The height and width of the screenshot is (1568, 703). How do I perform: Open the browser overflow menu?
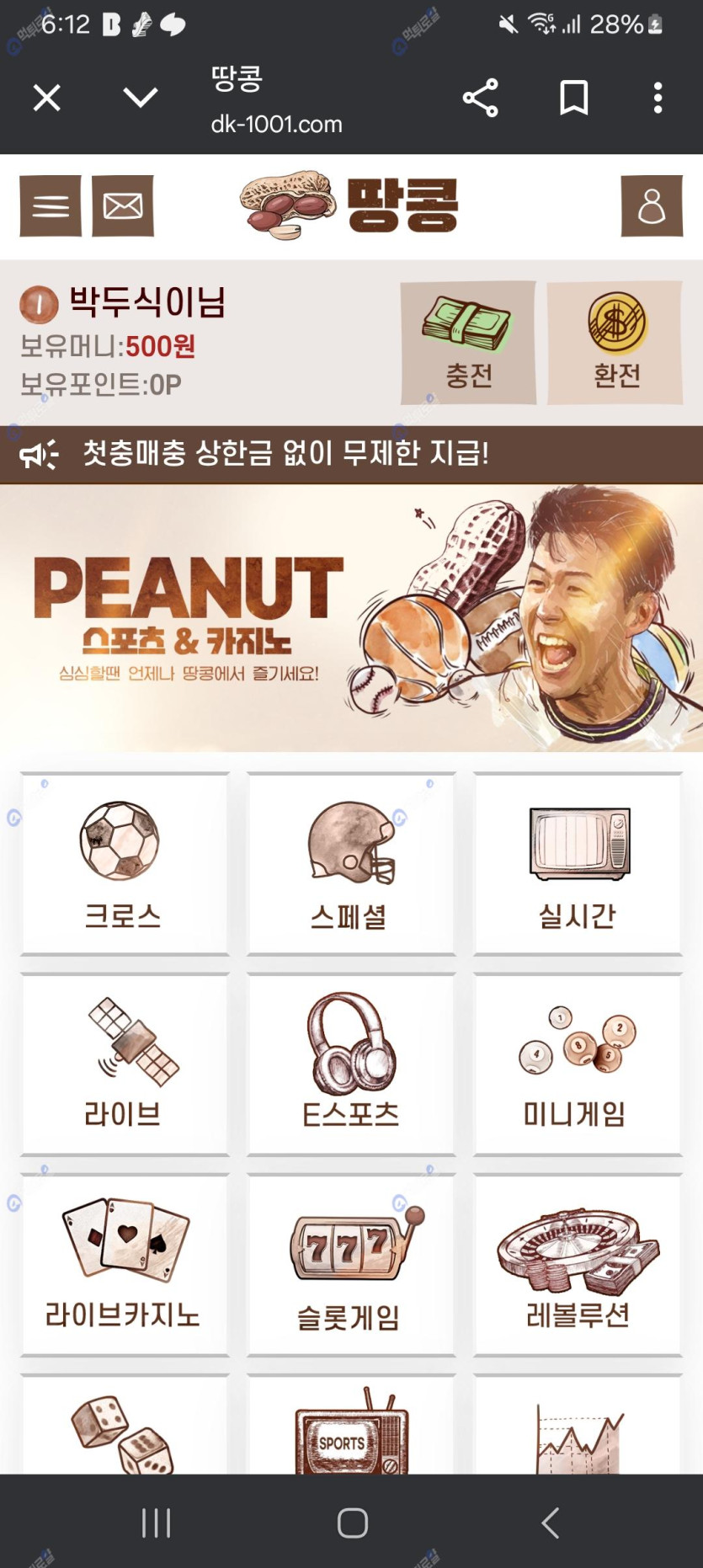658,99
